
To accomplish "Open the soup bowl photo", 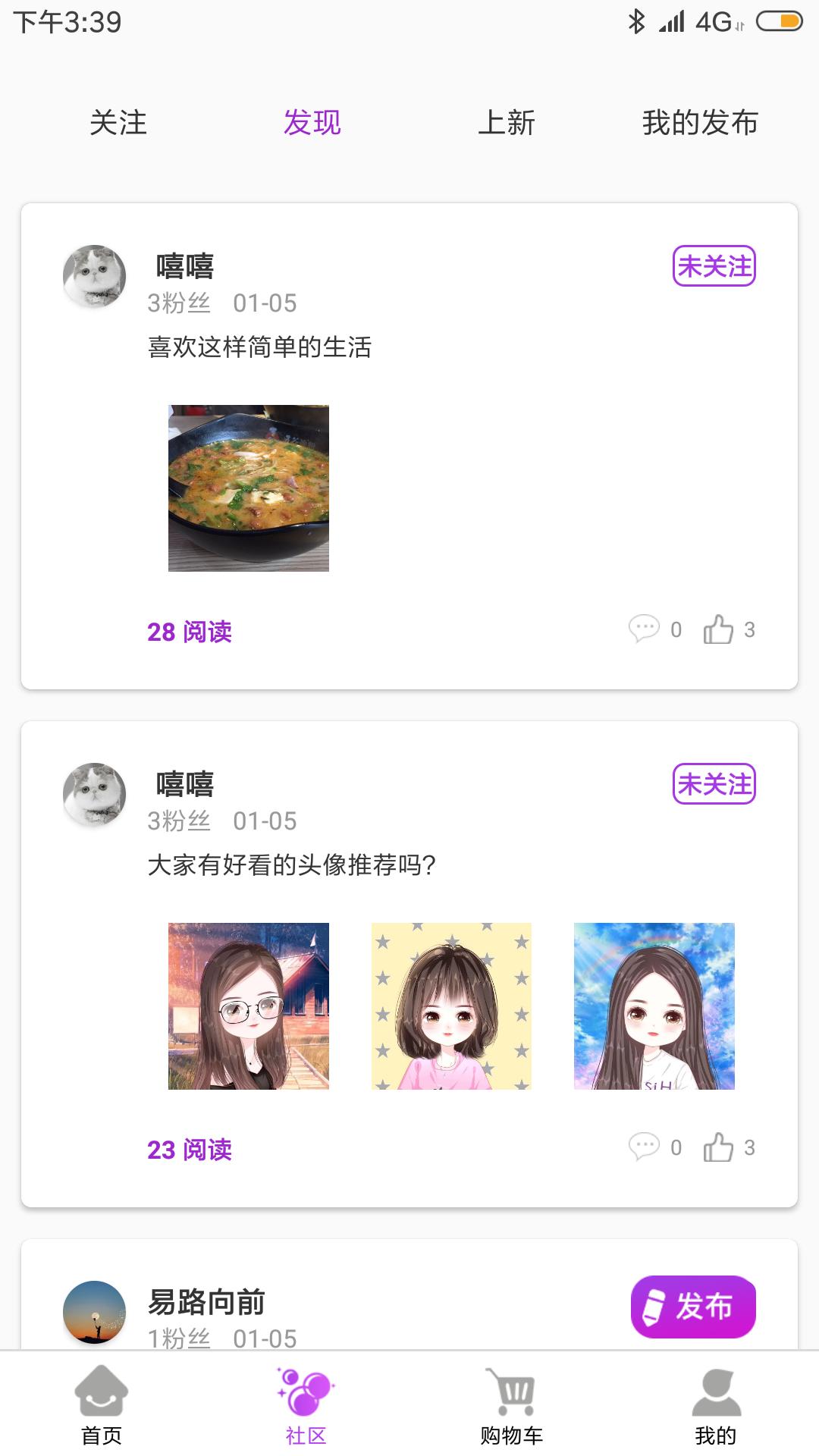I will (249, 488).
